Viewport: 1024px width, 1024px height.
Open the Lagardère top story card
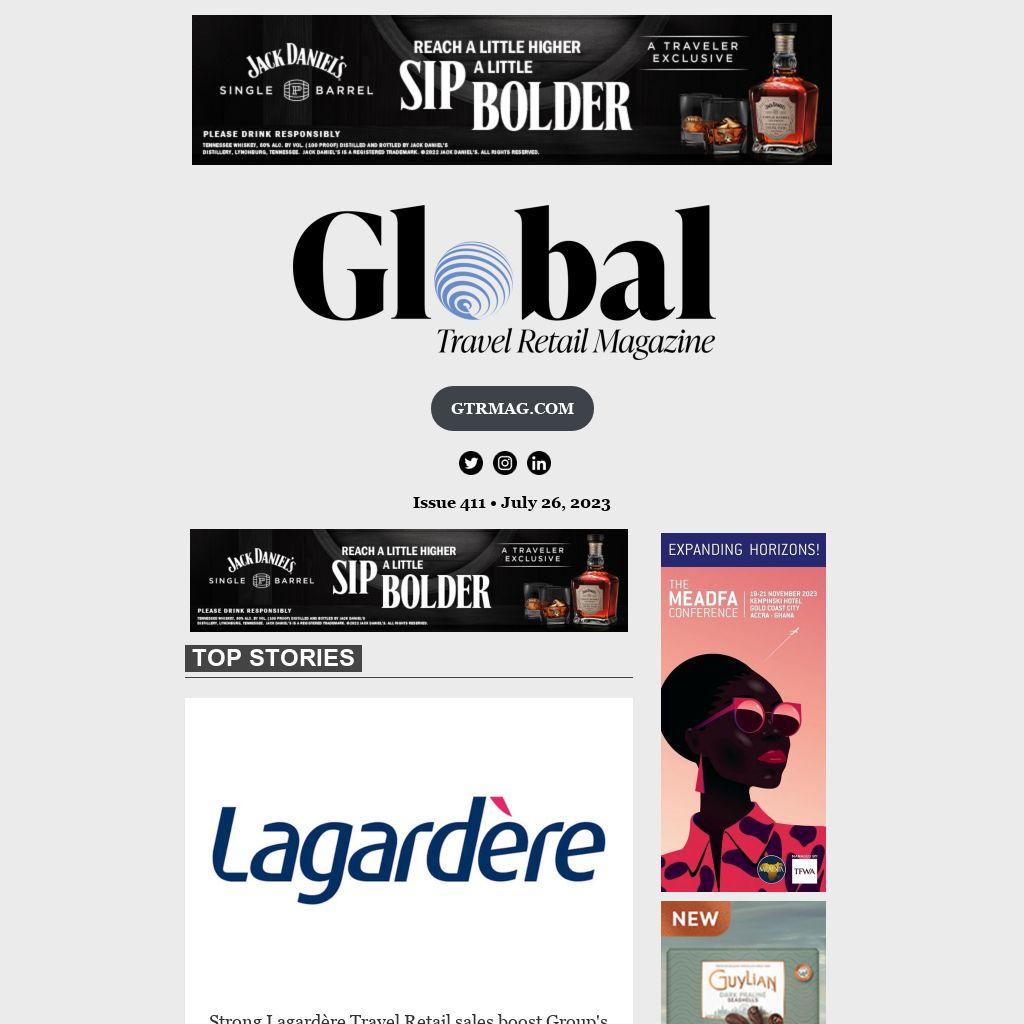pos(408,850)
